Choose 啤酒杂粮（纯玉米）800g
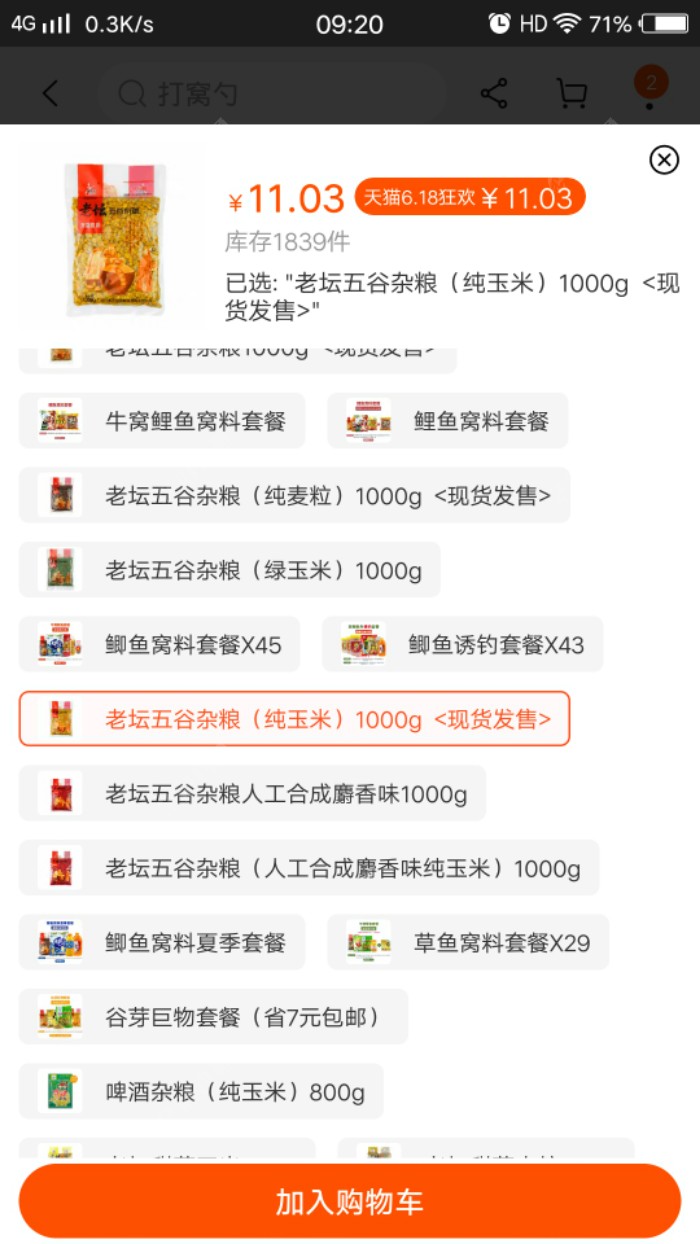Screen dimensions: 700x1244 [200, 1092]
